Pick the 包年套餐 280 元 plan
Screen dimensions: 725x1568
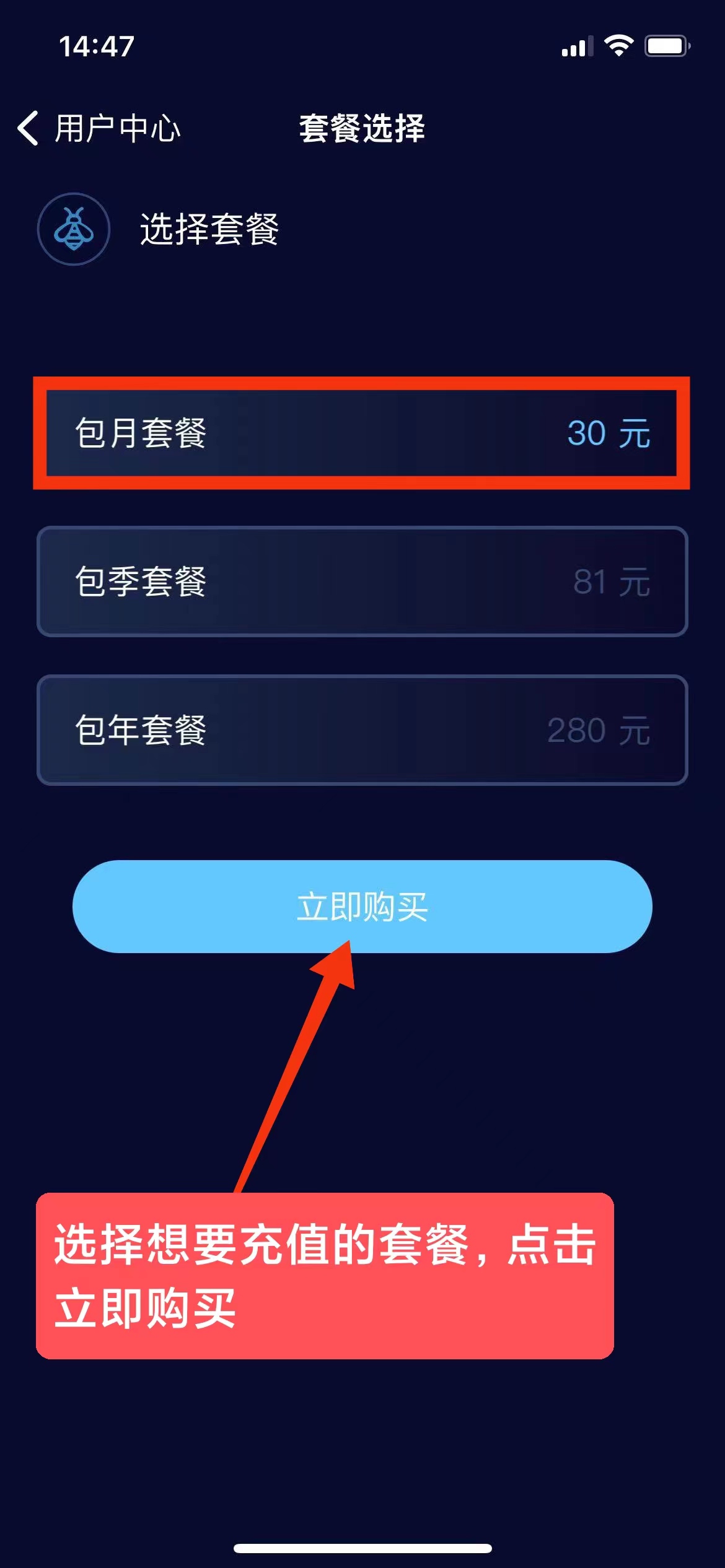(x=362, y=730)
